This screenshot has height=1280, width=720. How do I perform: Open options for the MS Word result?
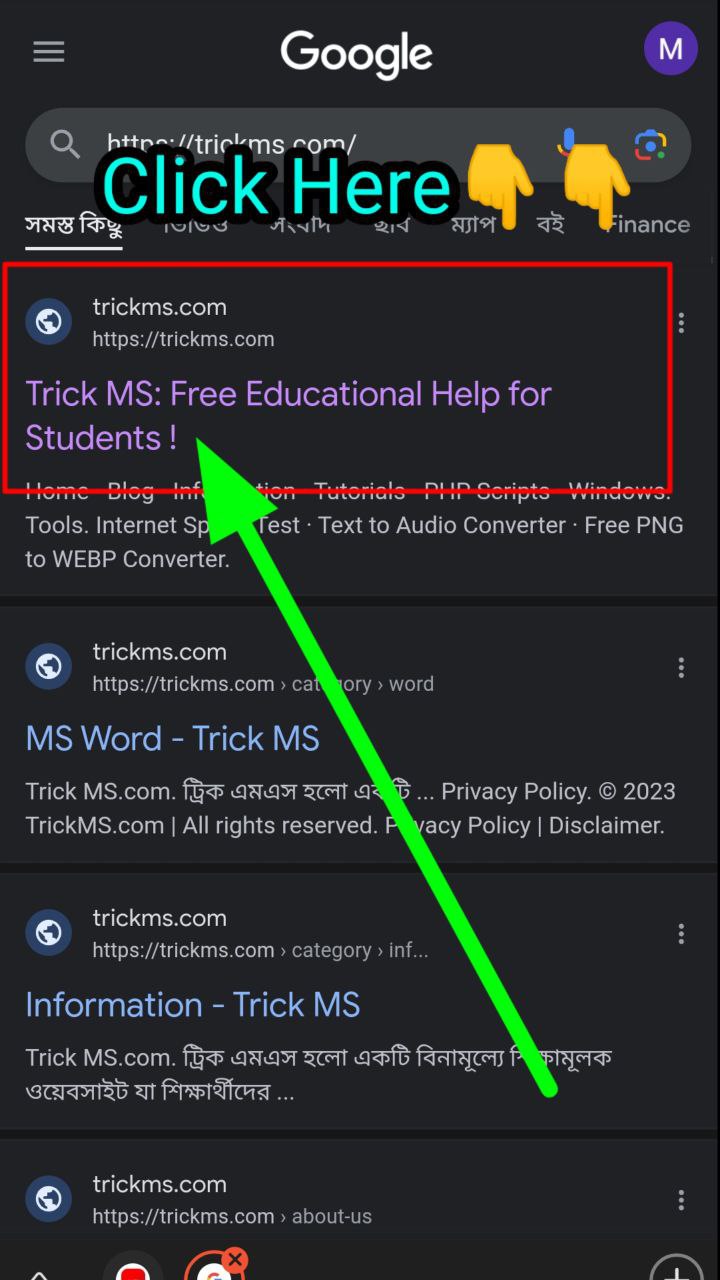click(681, 668)
